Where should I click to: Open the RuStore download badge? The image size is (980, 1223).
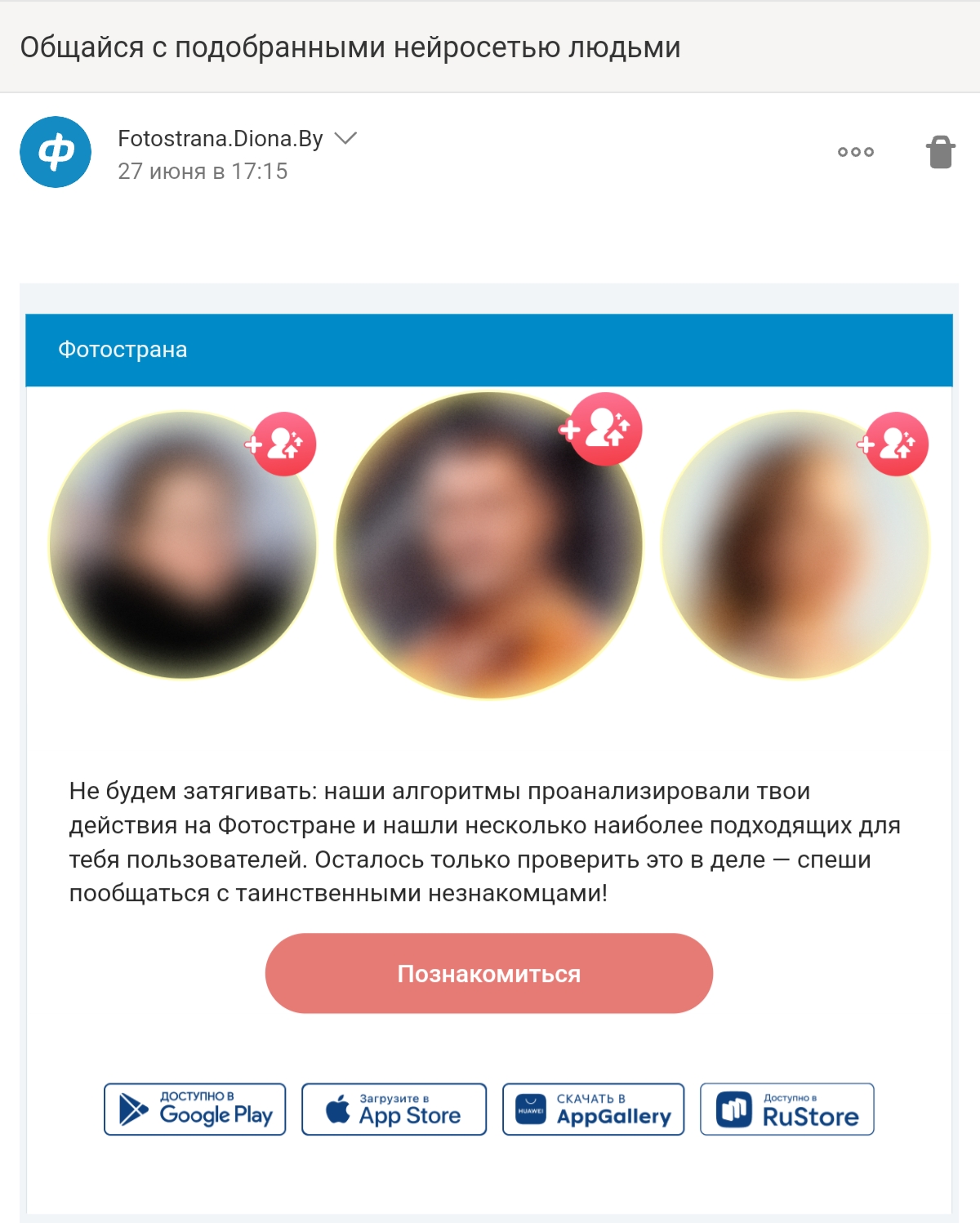tap(786, 1109)
